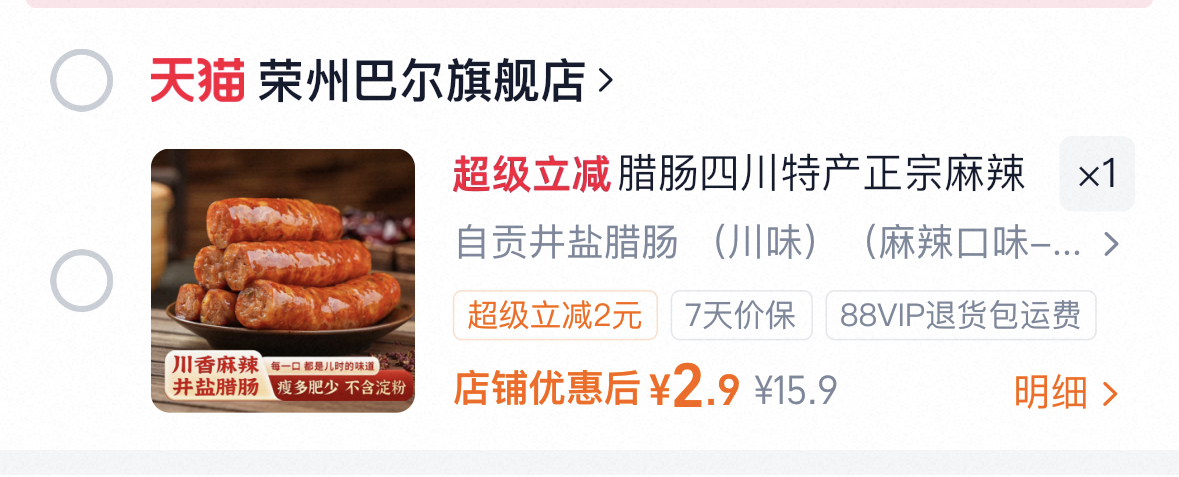Tap the 超级立减2元 discount tag
The image size is (1179, 477).
pyautogui.click(x=555, y=316)
